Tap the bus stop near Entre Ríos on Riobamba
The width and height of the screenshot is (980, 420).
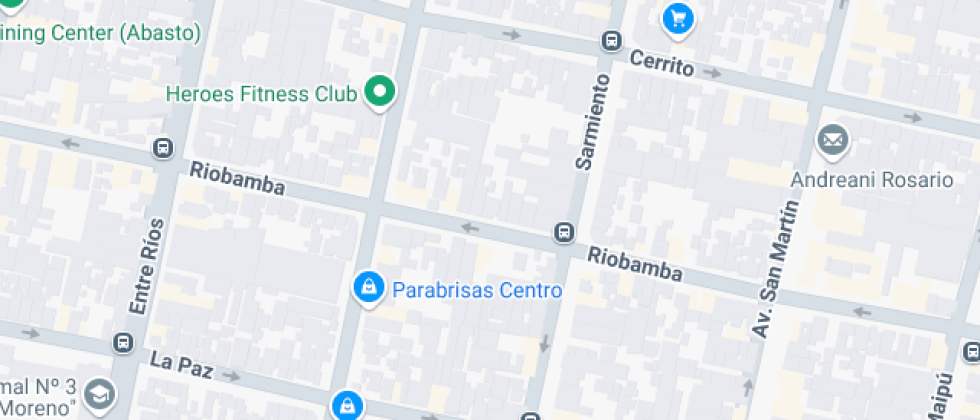[x=162, y=149]
